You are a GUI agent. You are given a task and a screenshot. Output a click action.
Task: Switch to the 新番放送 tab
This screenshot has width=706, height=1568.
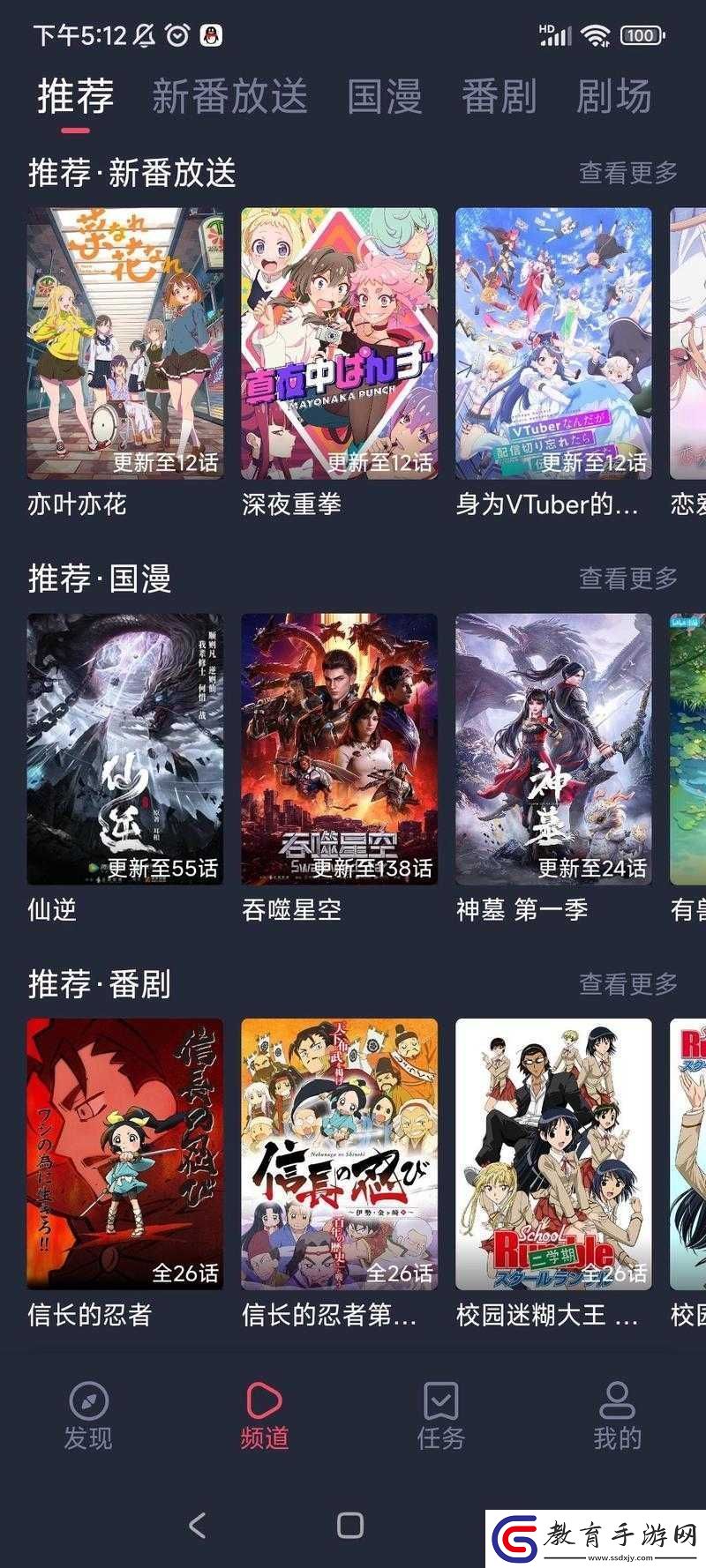(x=229, y=96)
